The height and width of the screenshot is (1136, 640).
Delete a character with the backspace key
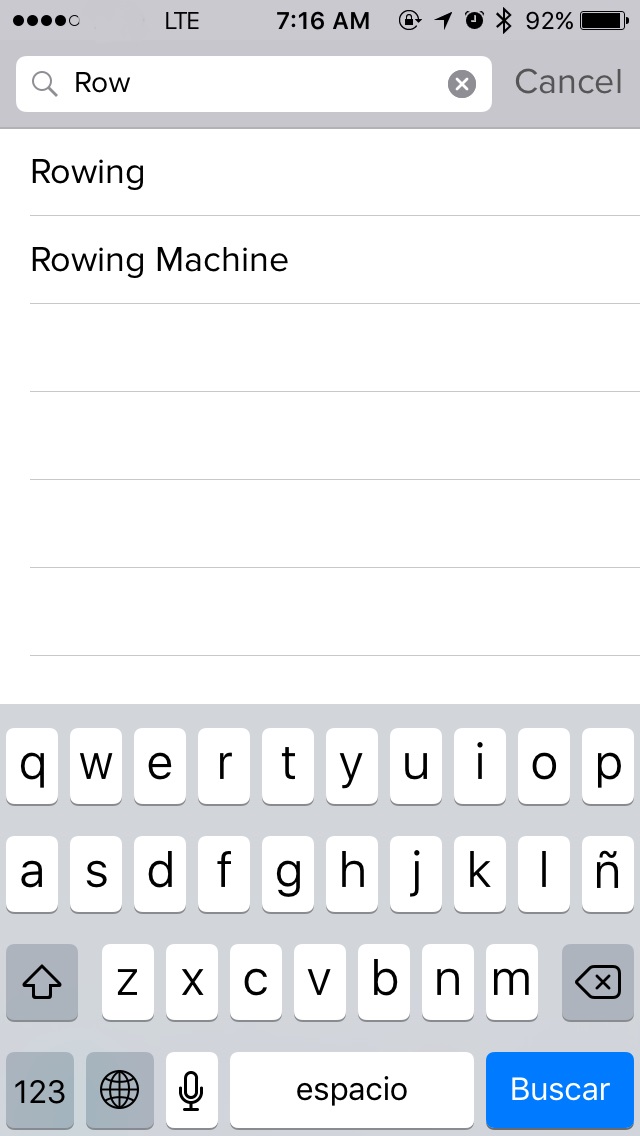pos(598,983)
